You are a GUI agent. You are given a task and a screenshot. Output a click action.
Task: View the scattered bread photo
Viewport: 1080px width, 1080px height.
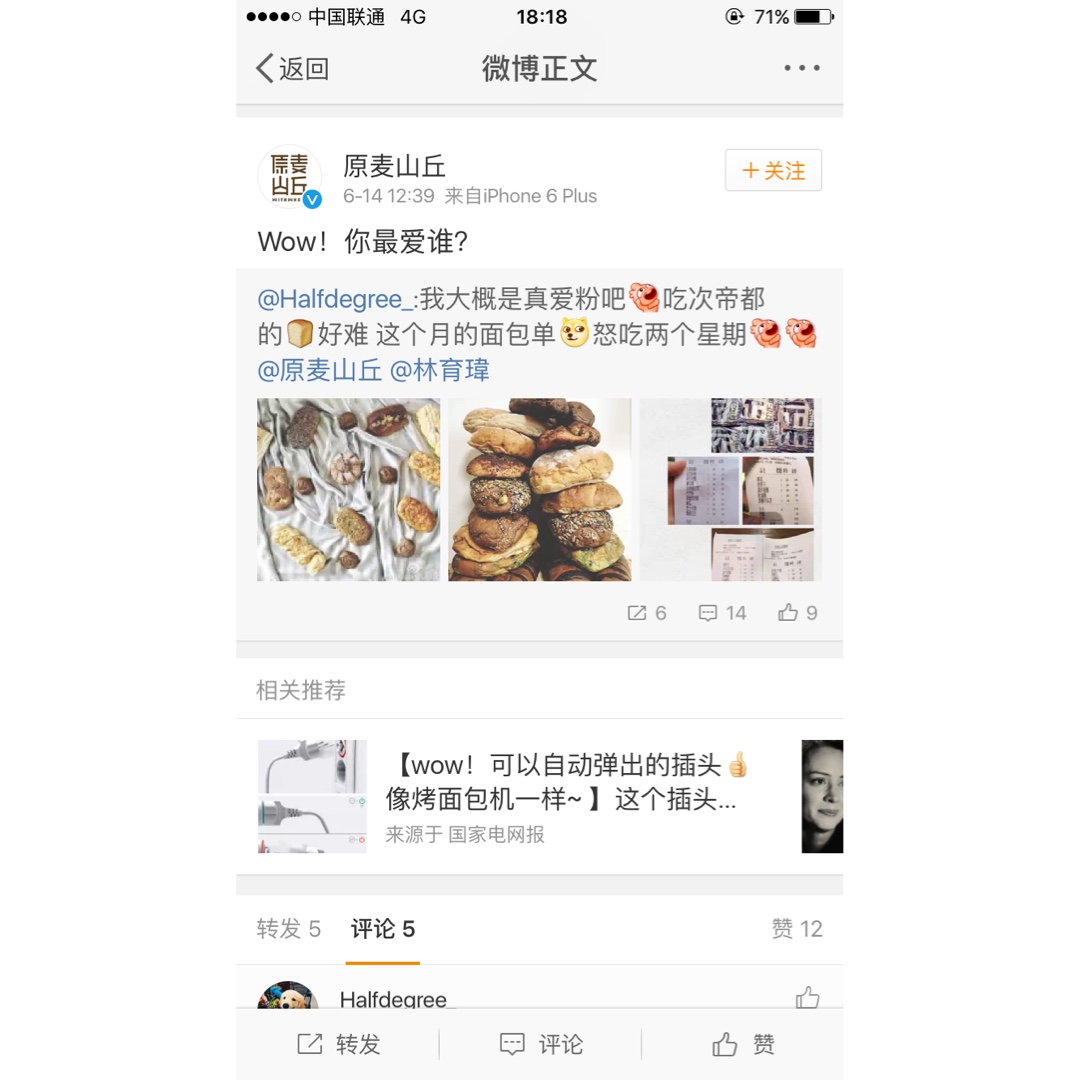[x=348, y=489]
